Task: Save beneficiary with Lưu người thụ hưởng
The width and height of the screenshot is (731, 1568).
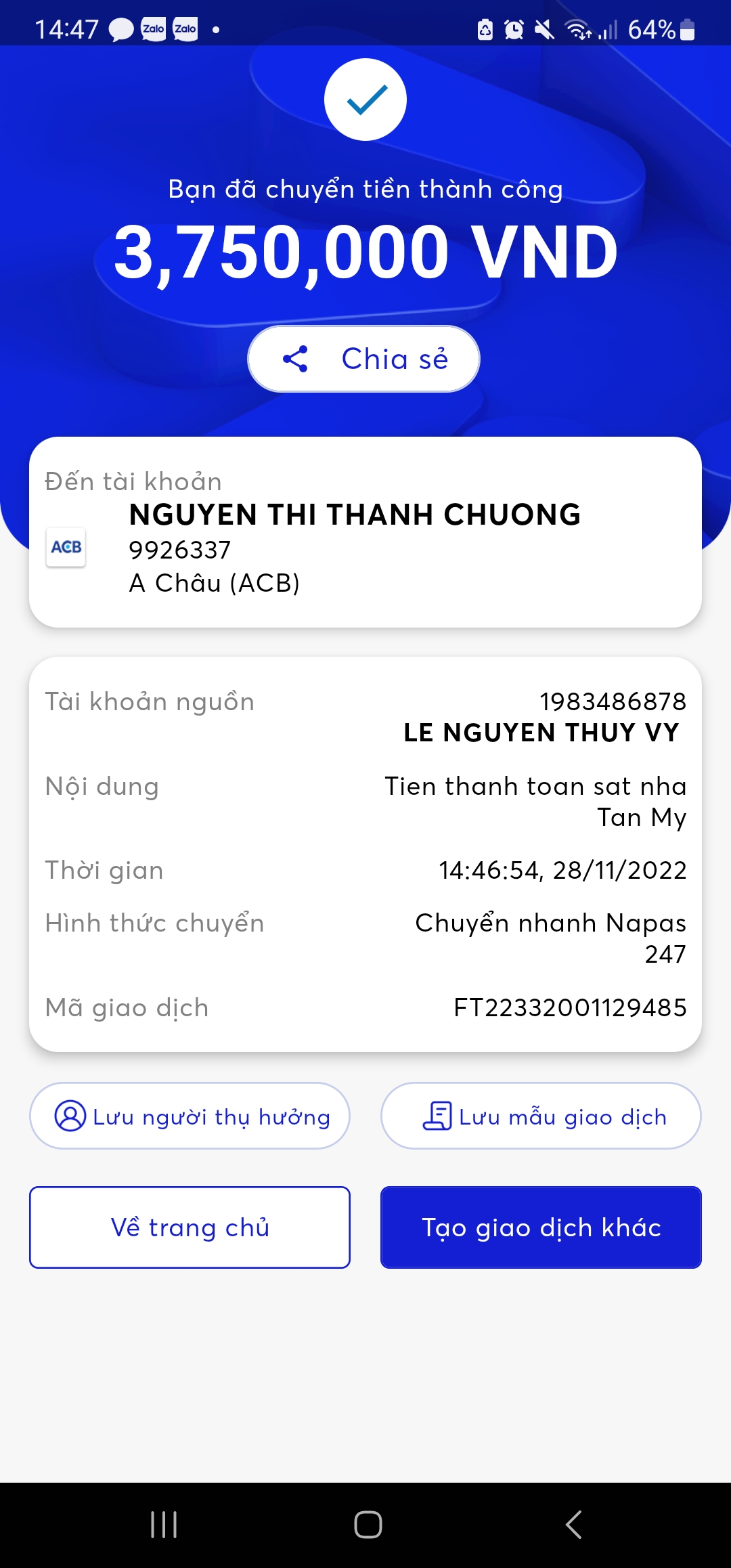Action: point(190,1116)
